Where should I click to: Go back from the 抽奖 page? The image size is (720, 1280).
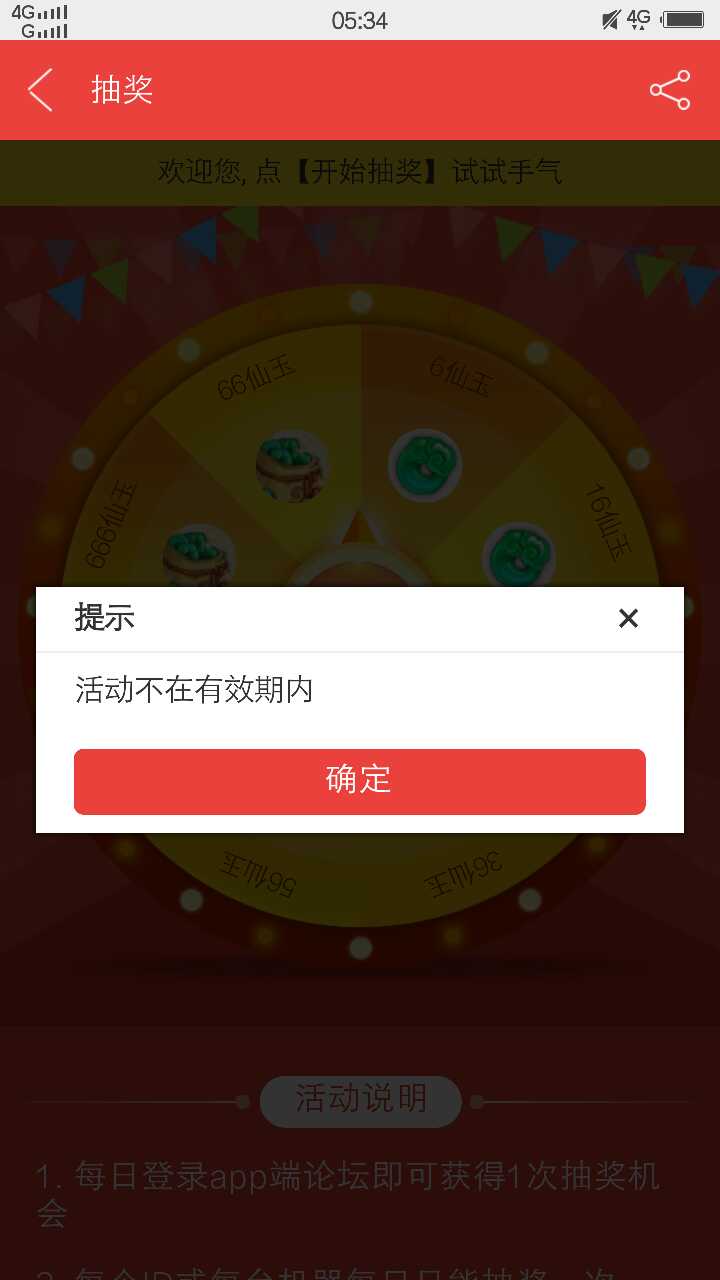(x=41, y=90)
